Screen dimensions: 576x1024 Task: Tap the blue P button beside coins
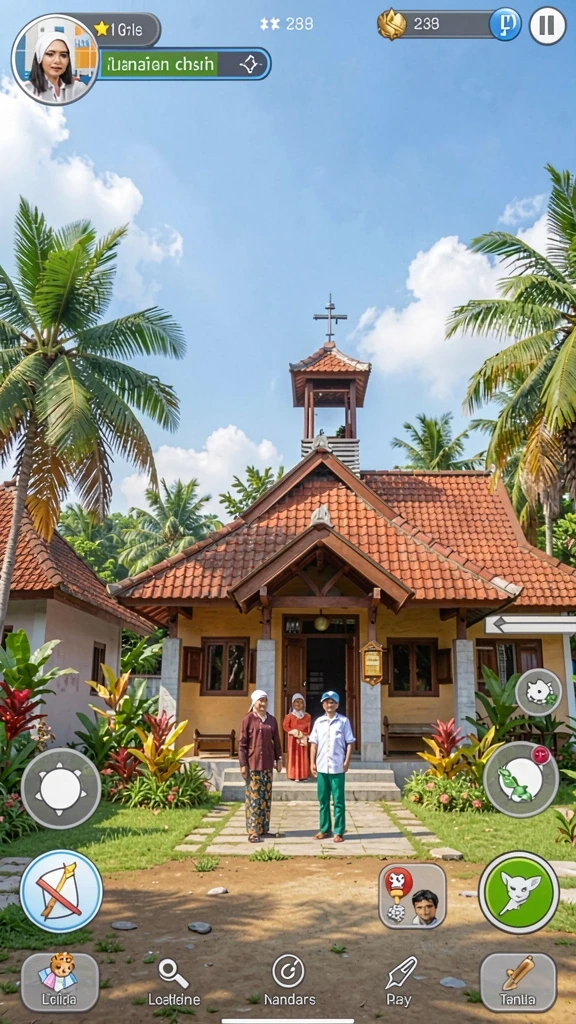coord(505,25)
